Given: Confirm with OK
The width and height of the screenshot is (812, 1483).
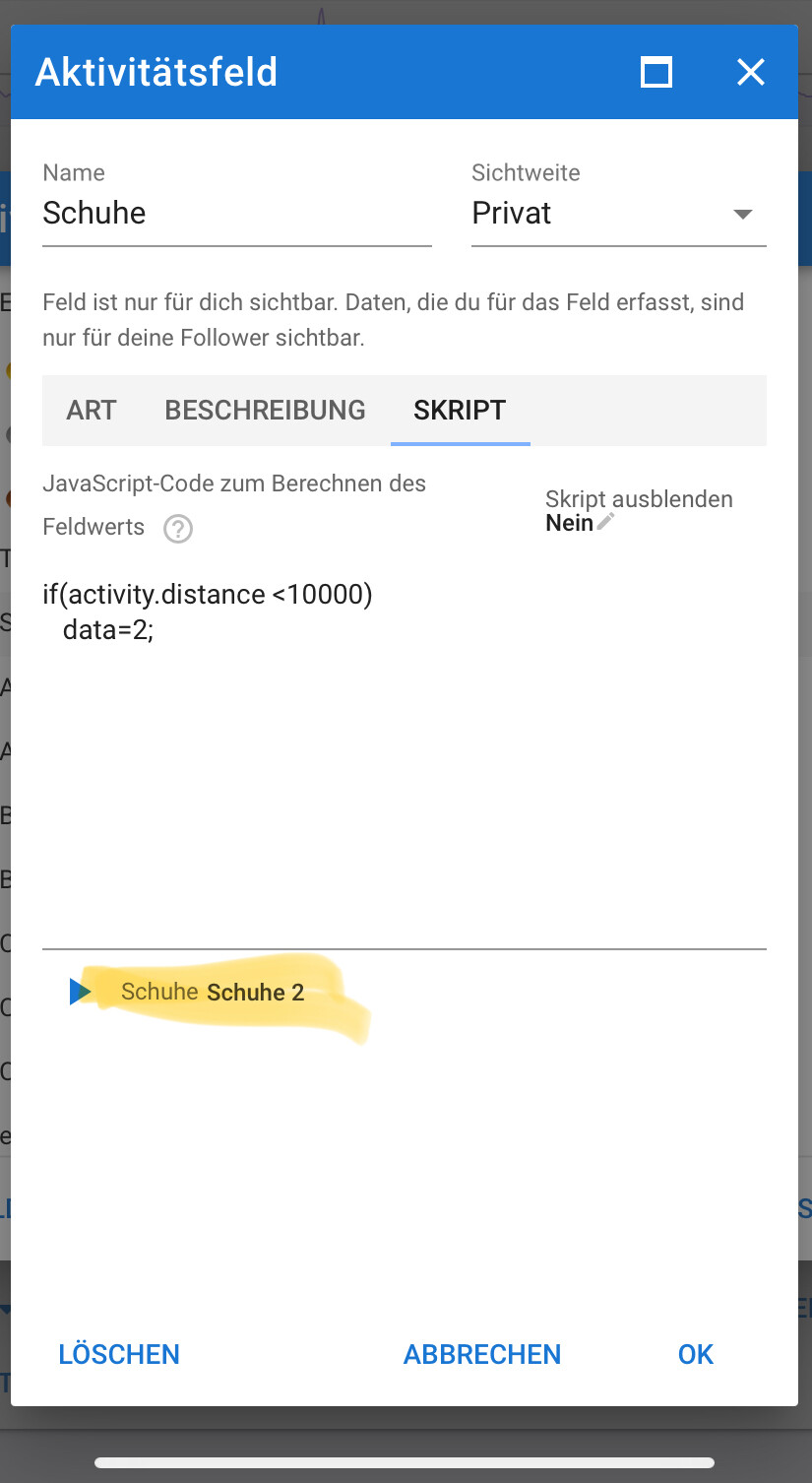Looking at the screenshot, I should tap(696, 1354).
